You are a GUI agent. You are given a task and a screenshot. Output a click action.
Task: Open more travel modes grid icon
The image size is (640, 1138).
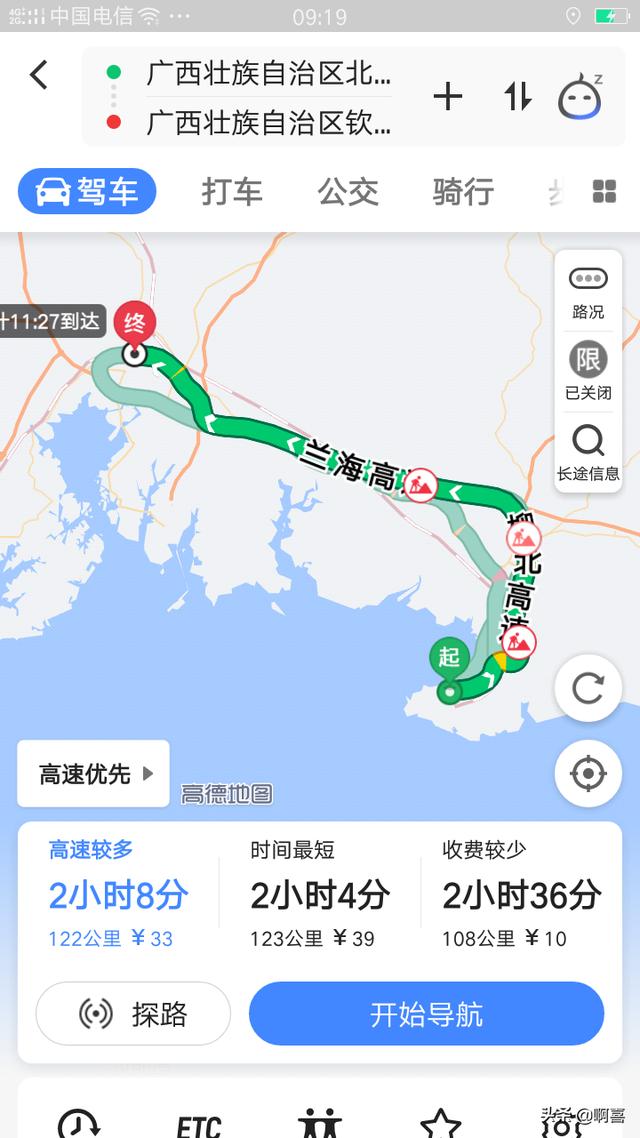coord(604,192)
